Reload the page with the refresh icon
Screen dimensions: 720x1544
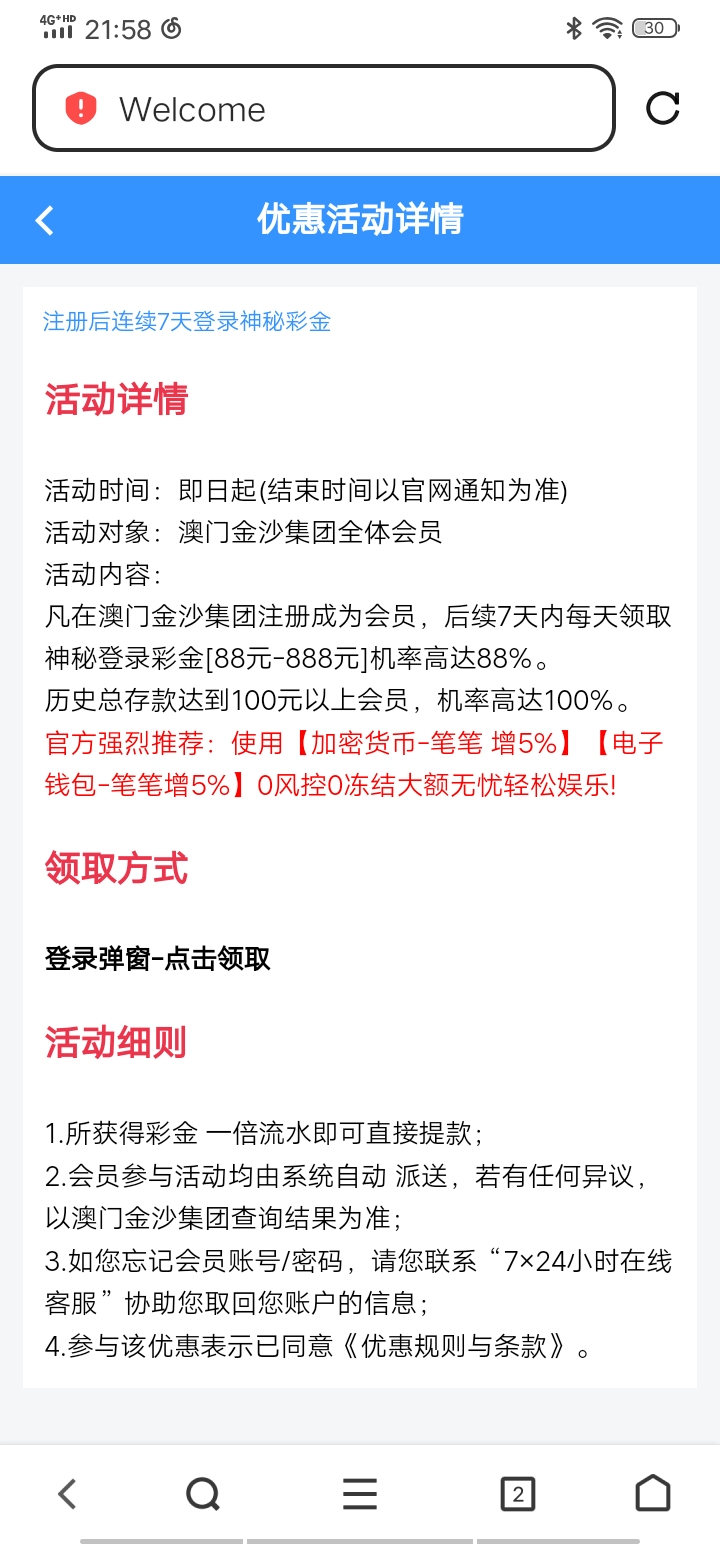663,108
